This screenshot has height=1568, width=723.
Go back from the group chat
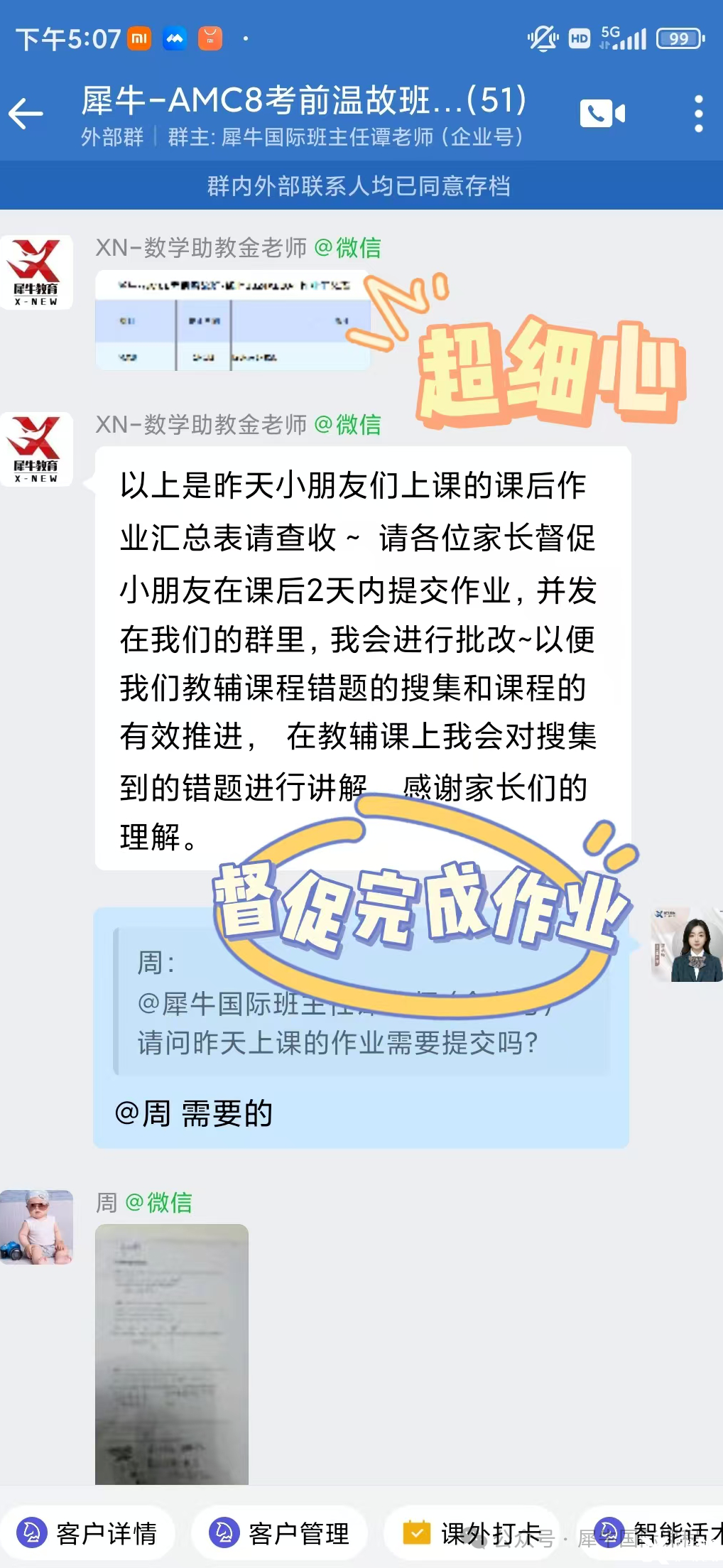(26, 114)
